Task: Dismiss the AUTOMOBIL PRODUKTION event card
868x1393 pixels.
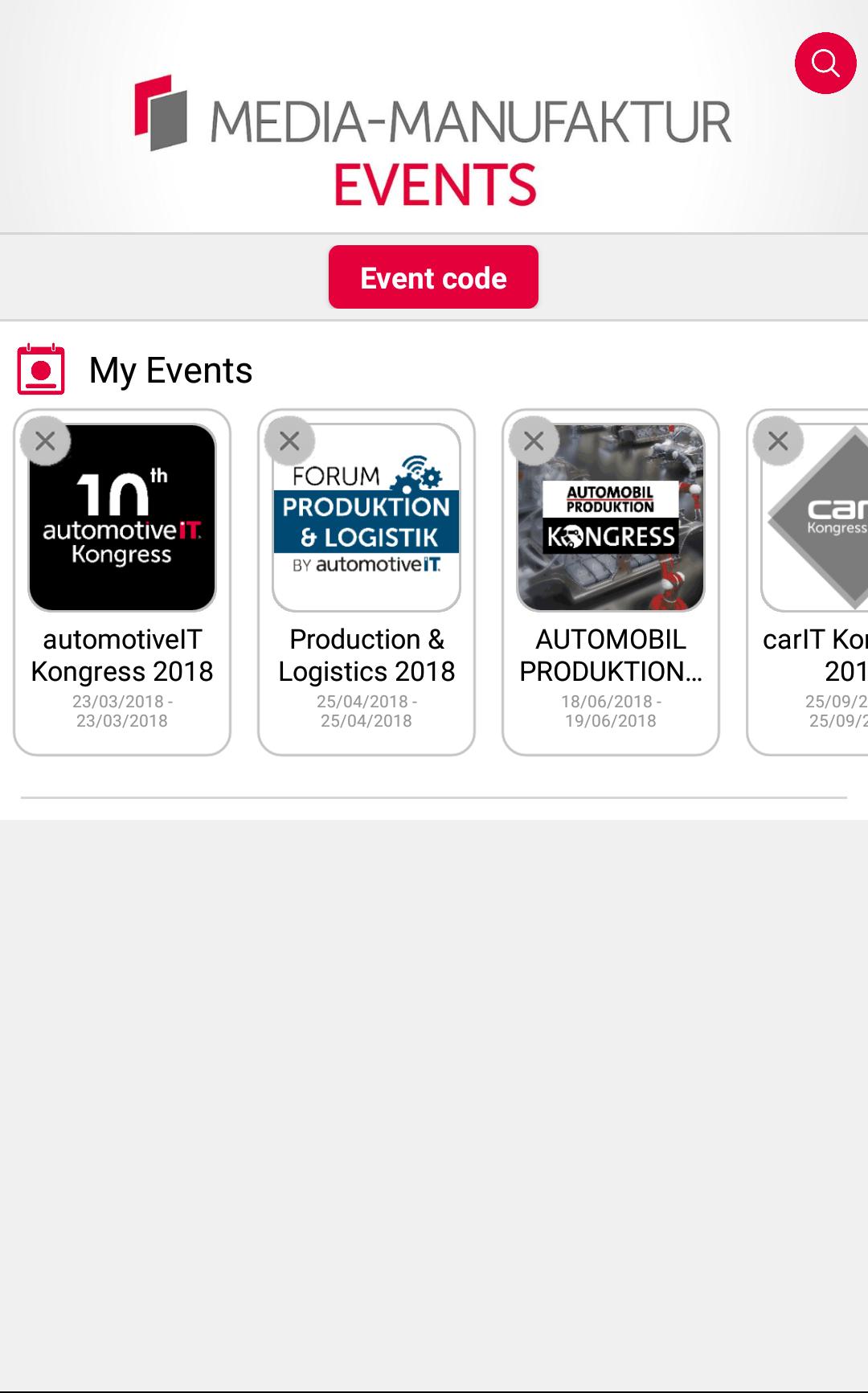Action: pos(534,440)
